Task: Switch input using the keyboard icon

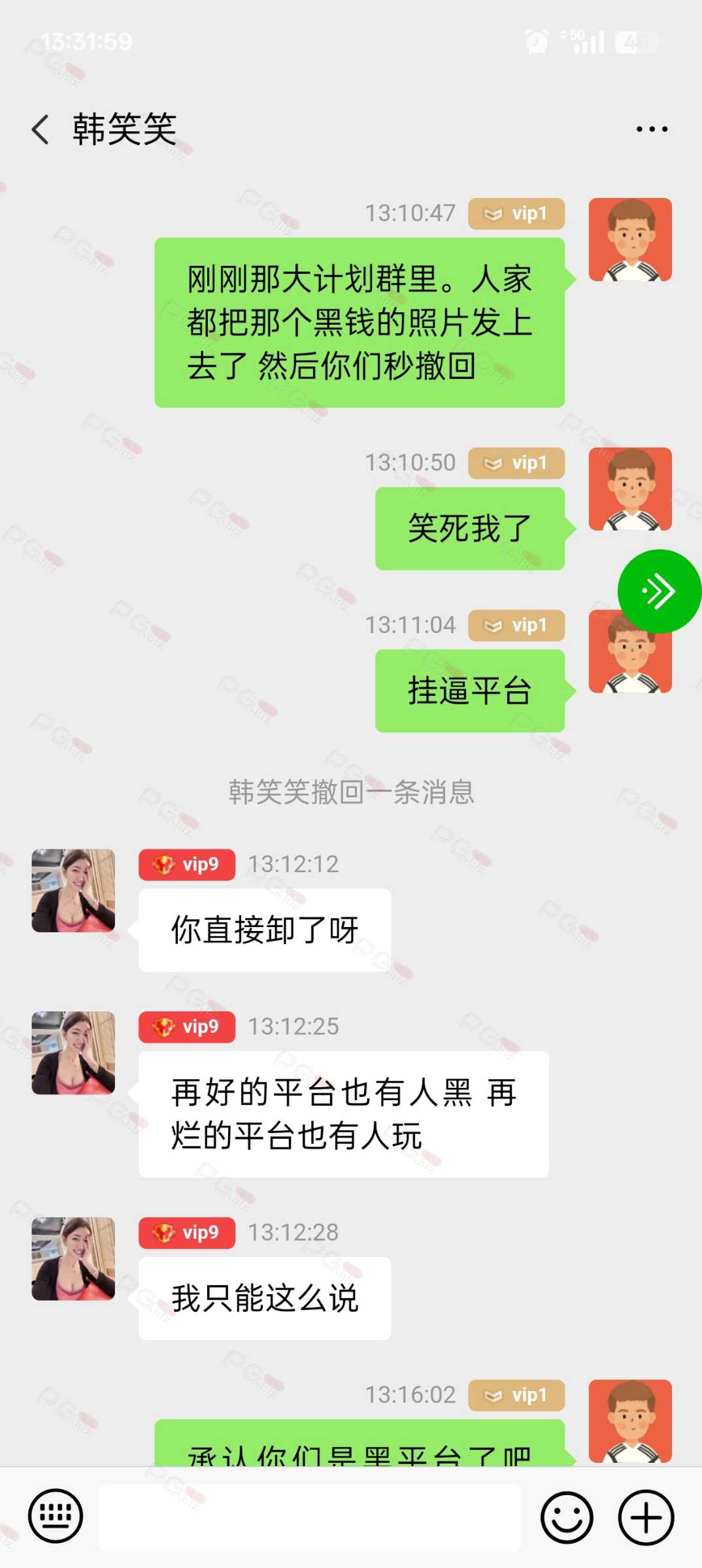Action: point(56,1516)
